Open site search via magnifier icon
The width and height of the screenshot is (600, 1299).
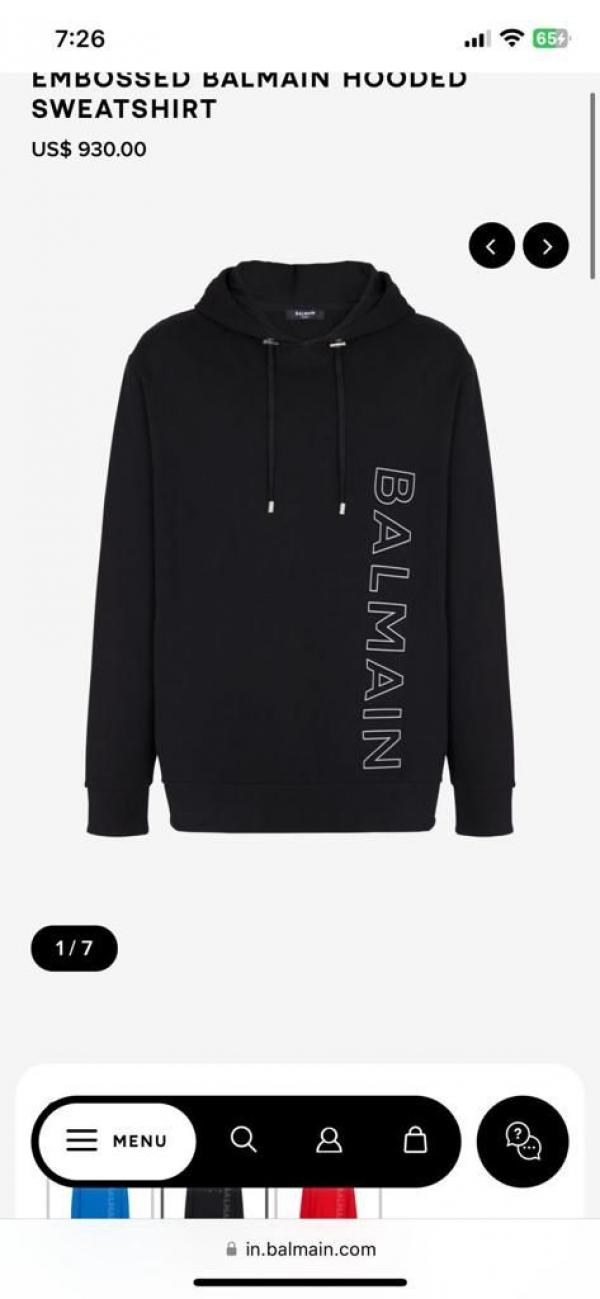click(x=243, y=1140)
